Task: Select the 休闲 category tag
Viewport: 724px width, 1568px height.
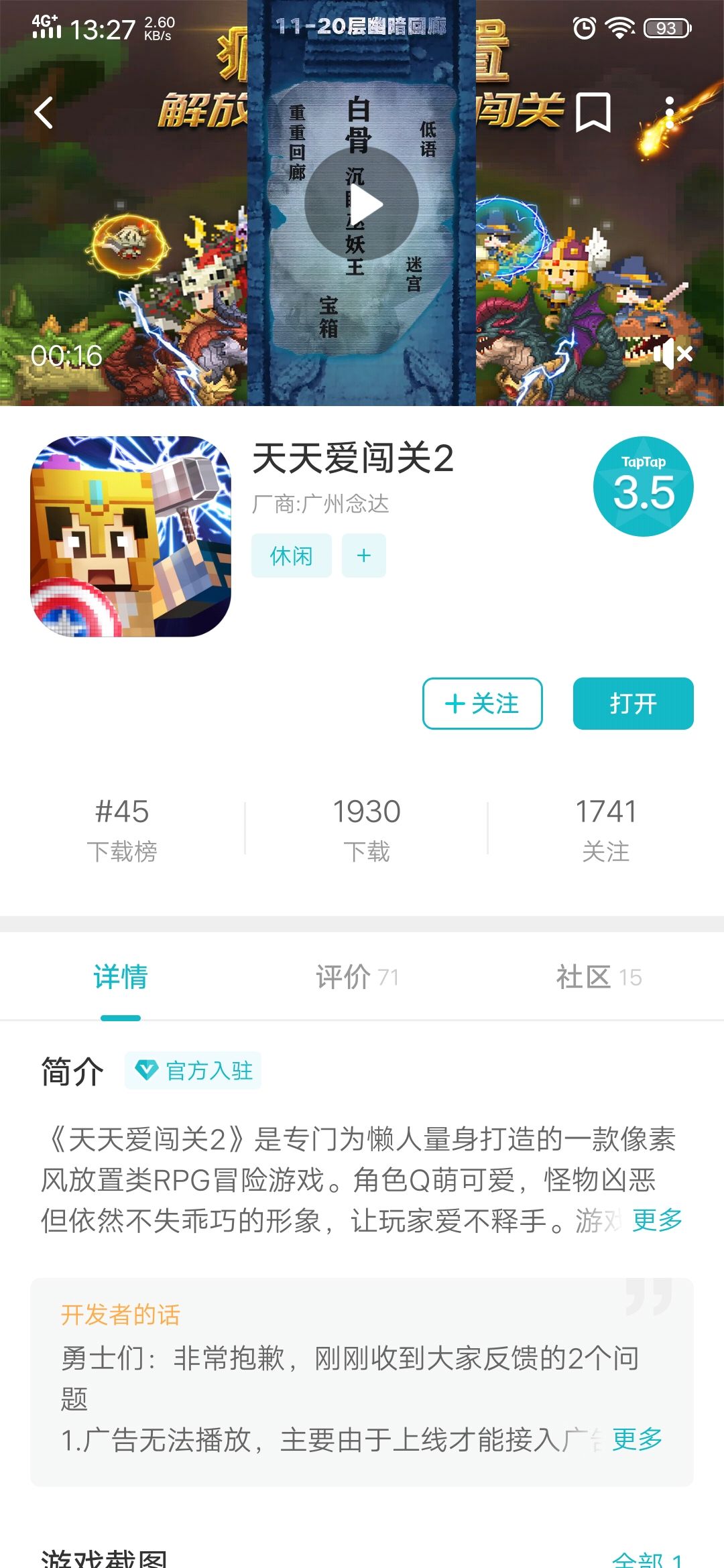Action: tap(292, 555)
